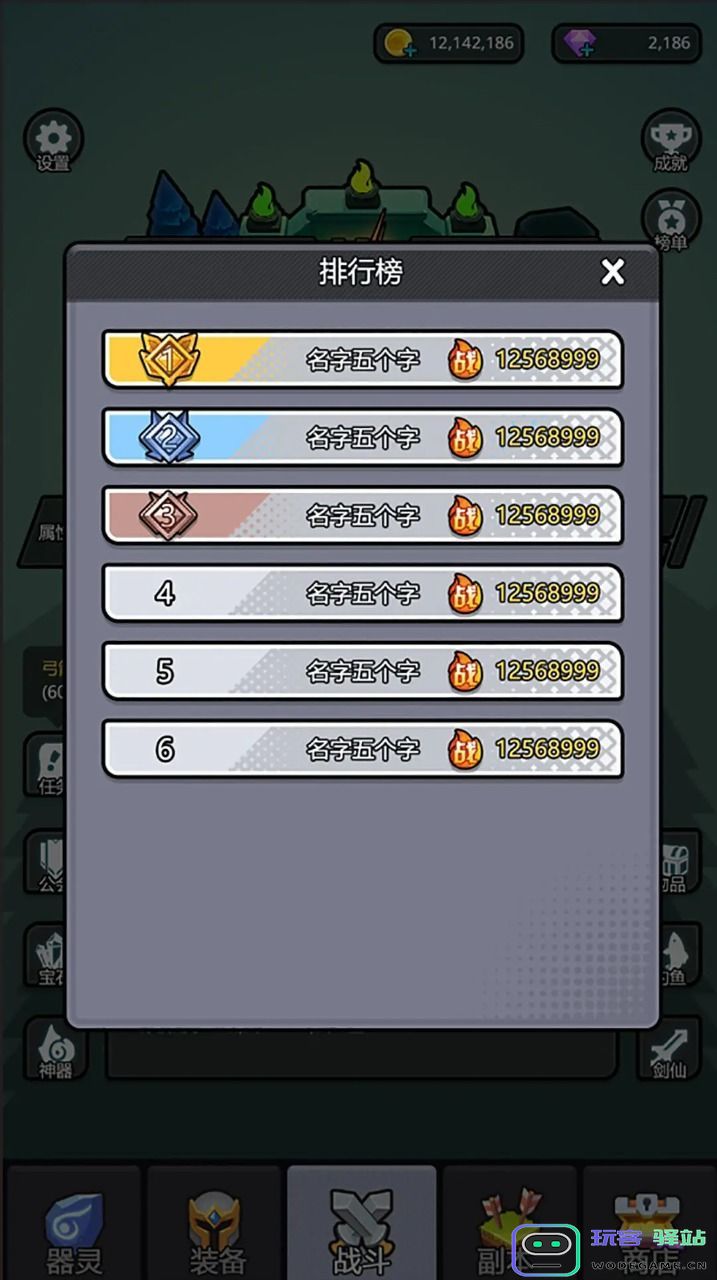This screenshot has width=717, height=1280.
Task: Open the rank 2 leaderboard entry
Action: pos(363,437)
